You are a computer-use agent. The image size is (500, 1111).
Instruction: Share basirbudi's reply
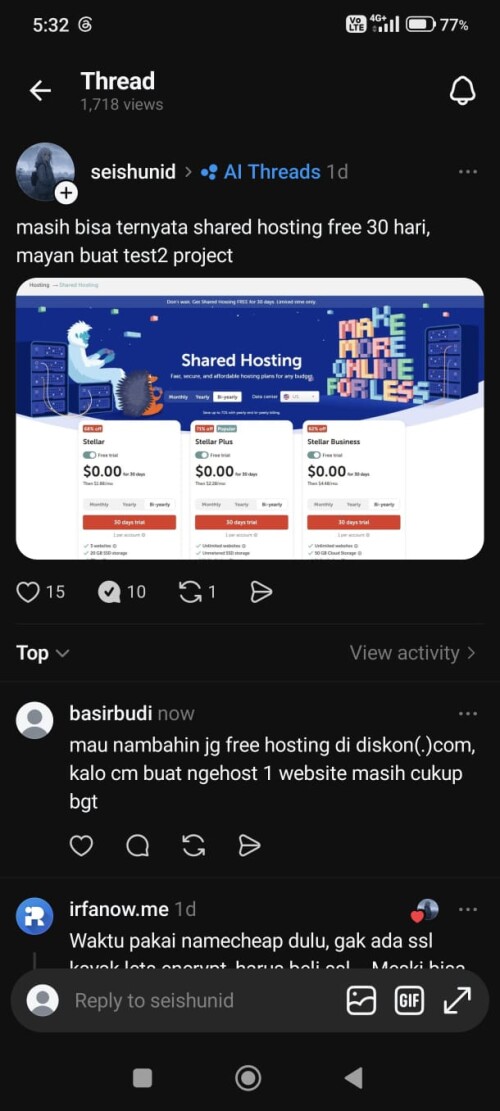(249, 845)
